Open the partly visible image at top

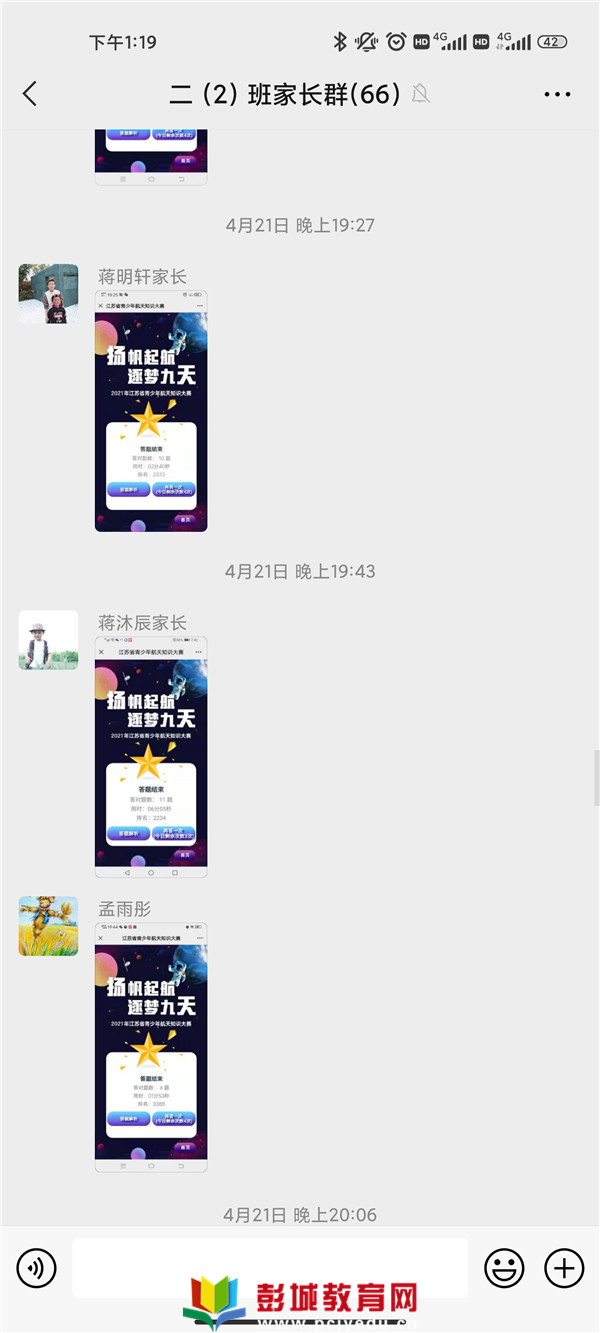(x=151, y=157)
